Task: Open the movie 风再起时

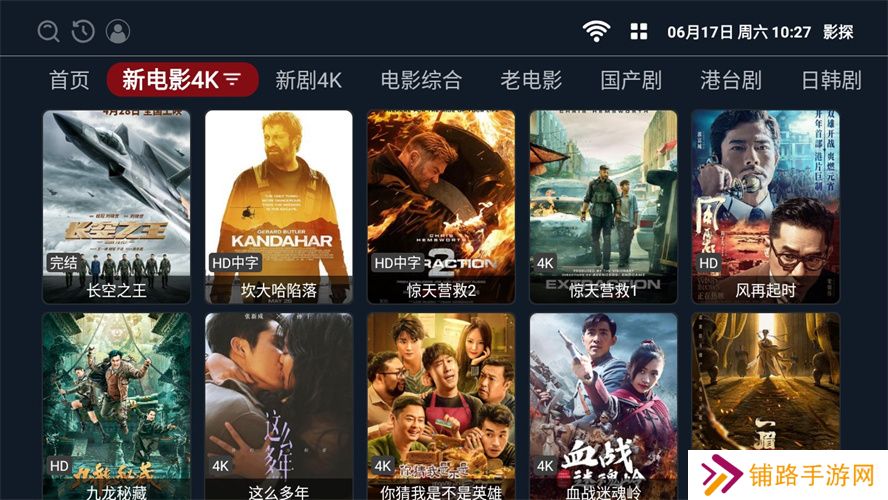Action: point(765,205)
